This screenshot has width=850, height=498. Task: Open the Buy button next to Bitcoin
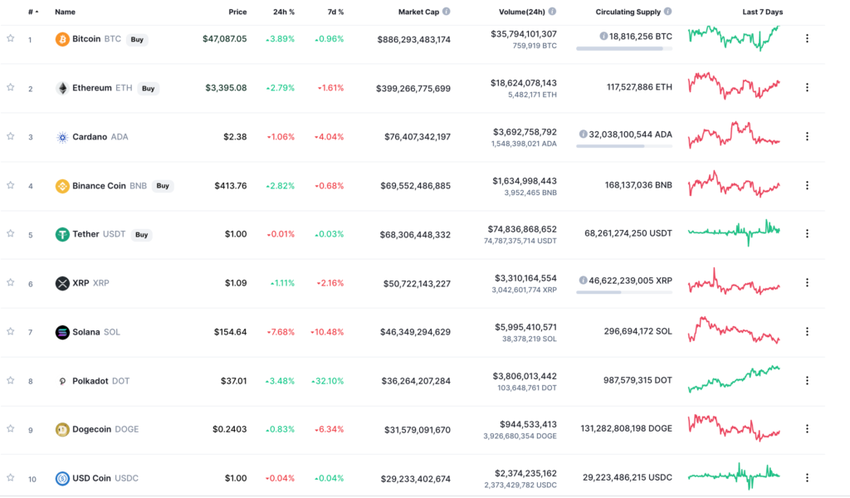click(137, 39)
